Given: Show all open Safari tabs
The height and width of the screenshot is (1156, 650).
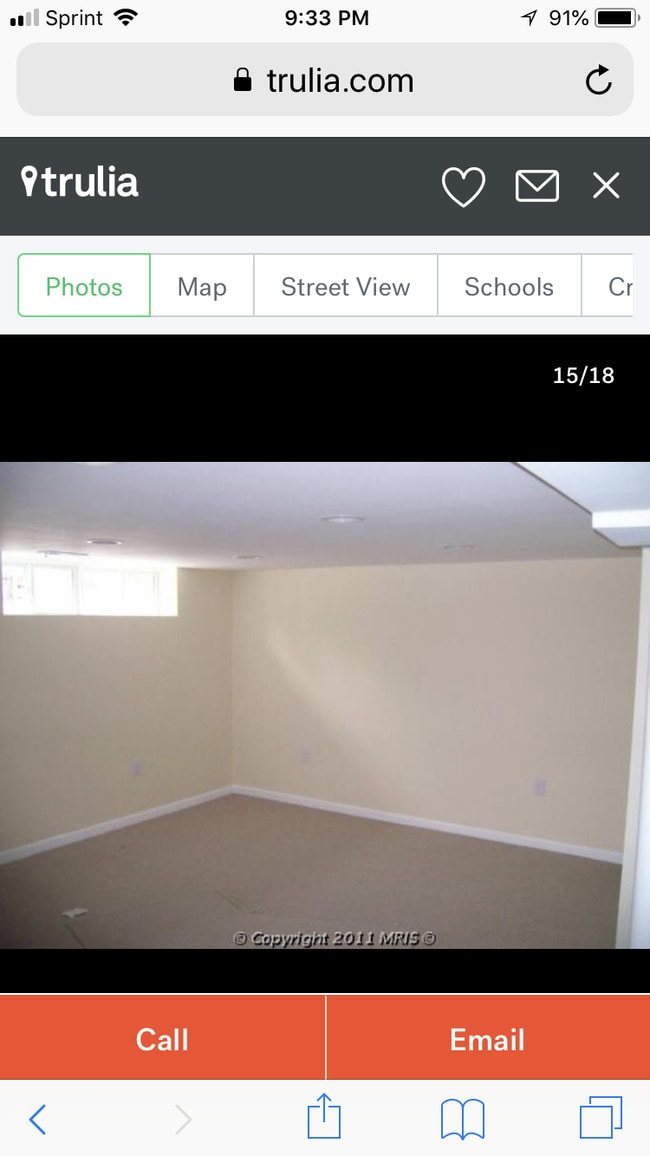Looking at the screenshot, I should tap(600, 1118).
